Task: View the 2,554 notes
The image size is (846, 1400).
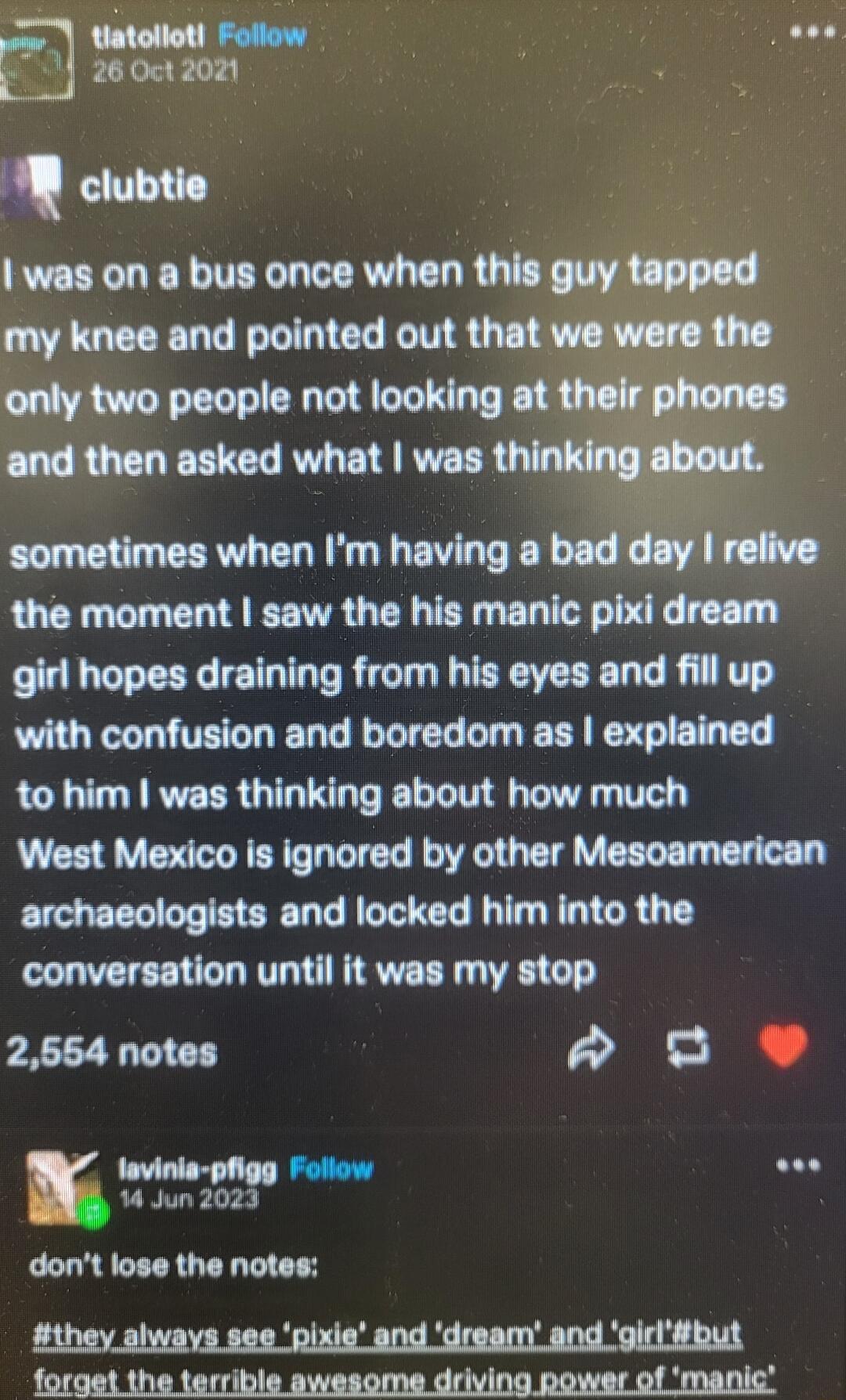Action: [x=111, y=1052]
